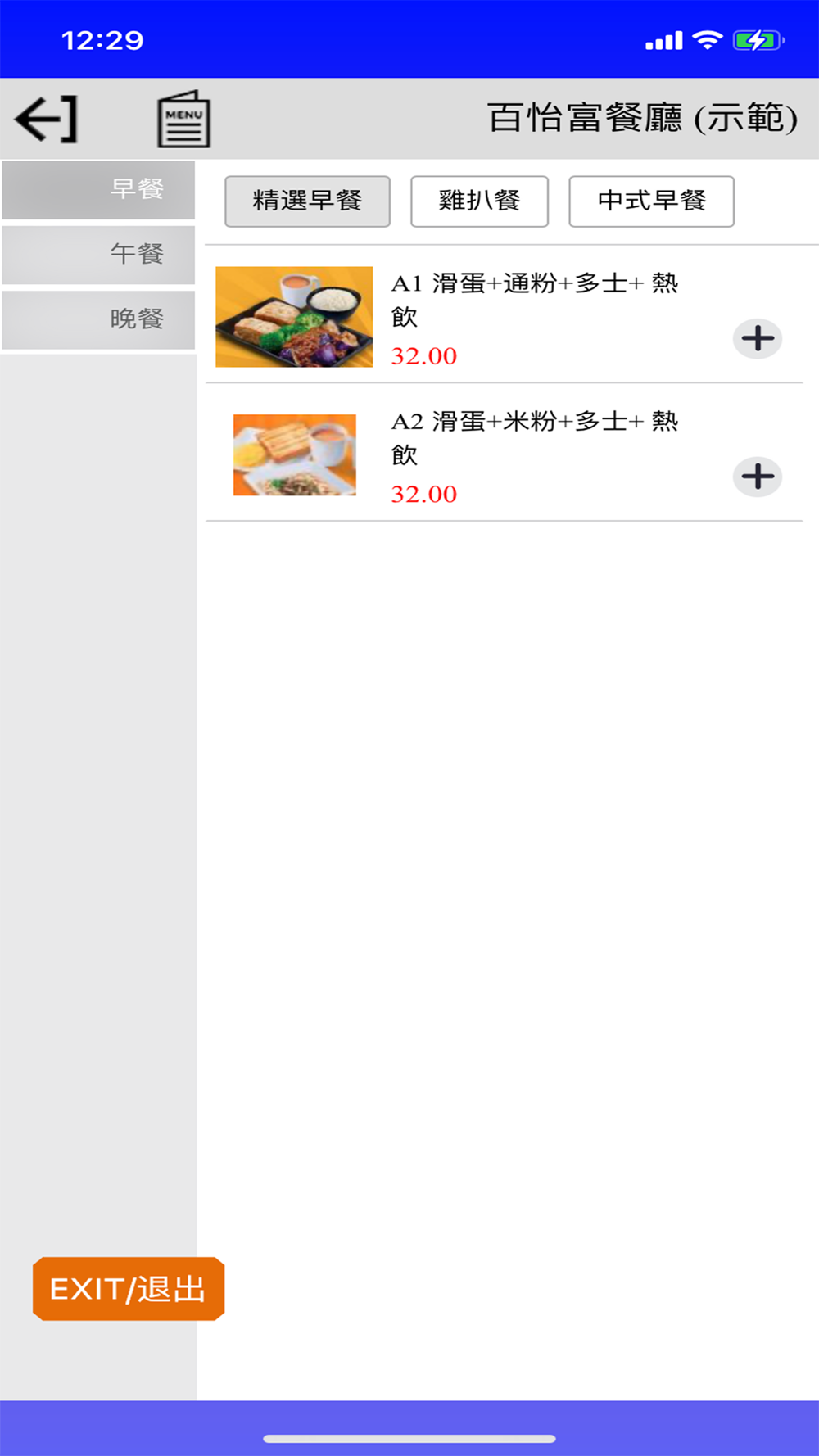Add A1 滑蛋+通粉 set to order
The height and width of the screenshot is (1456, 819).
click(758, 338)
